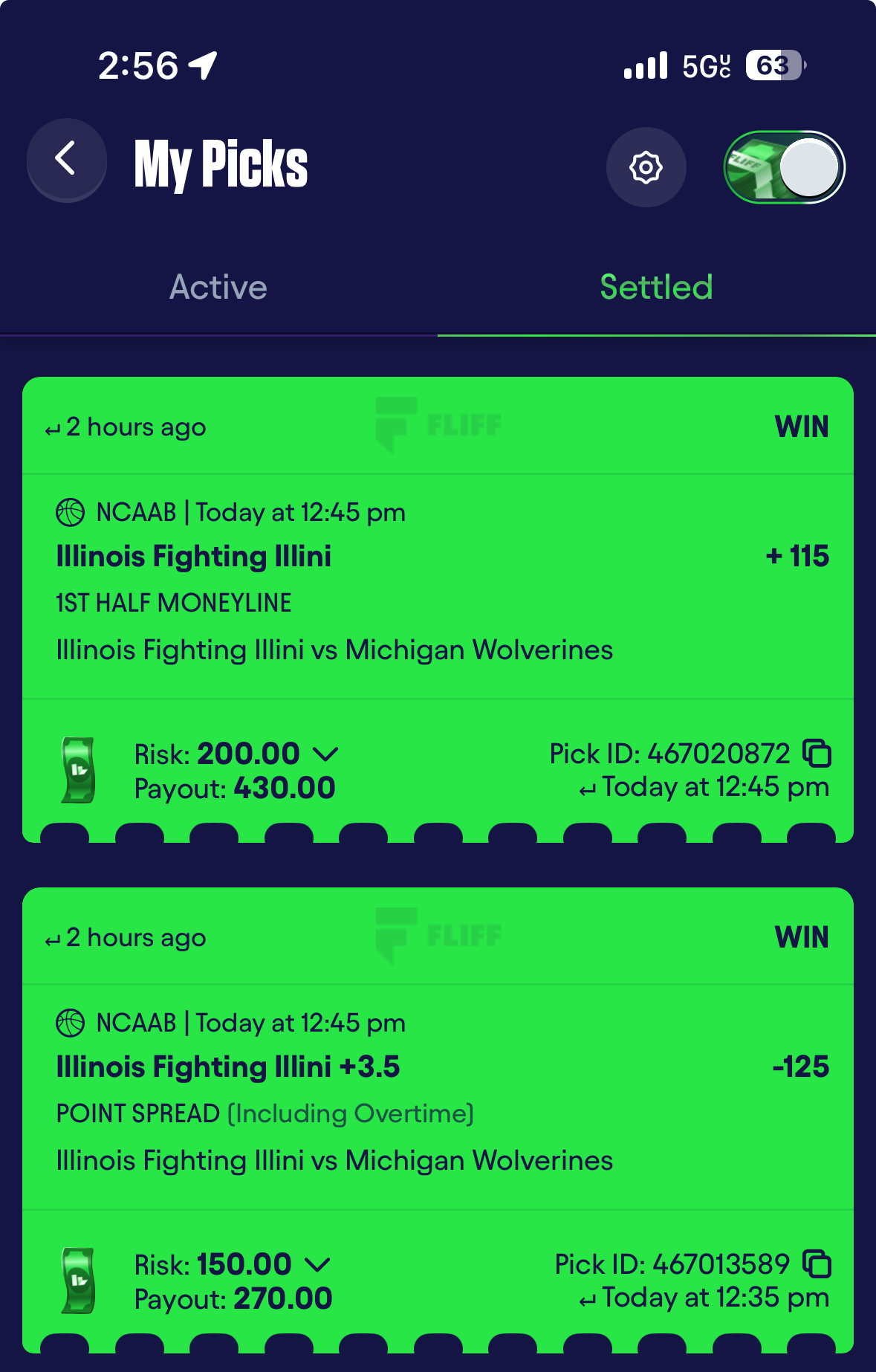This screenshot has height=1372, width=876.
Task: Go back from My Picks
Action: tap(66, 159)
